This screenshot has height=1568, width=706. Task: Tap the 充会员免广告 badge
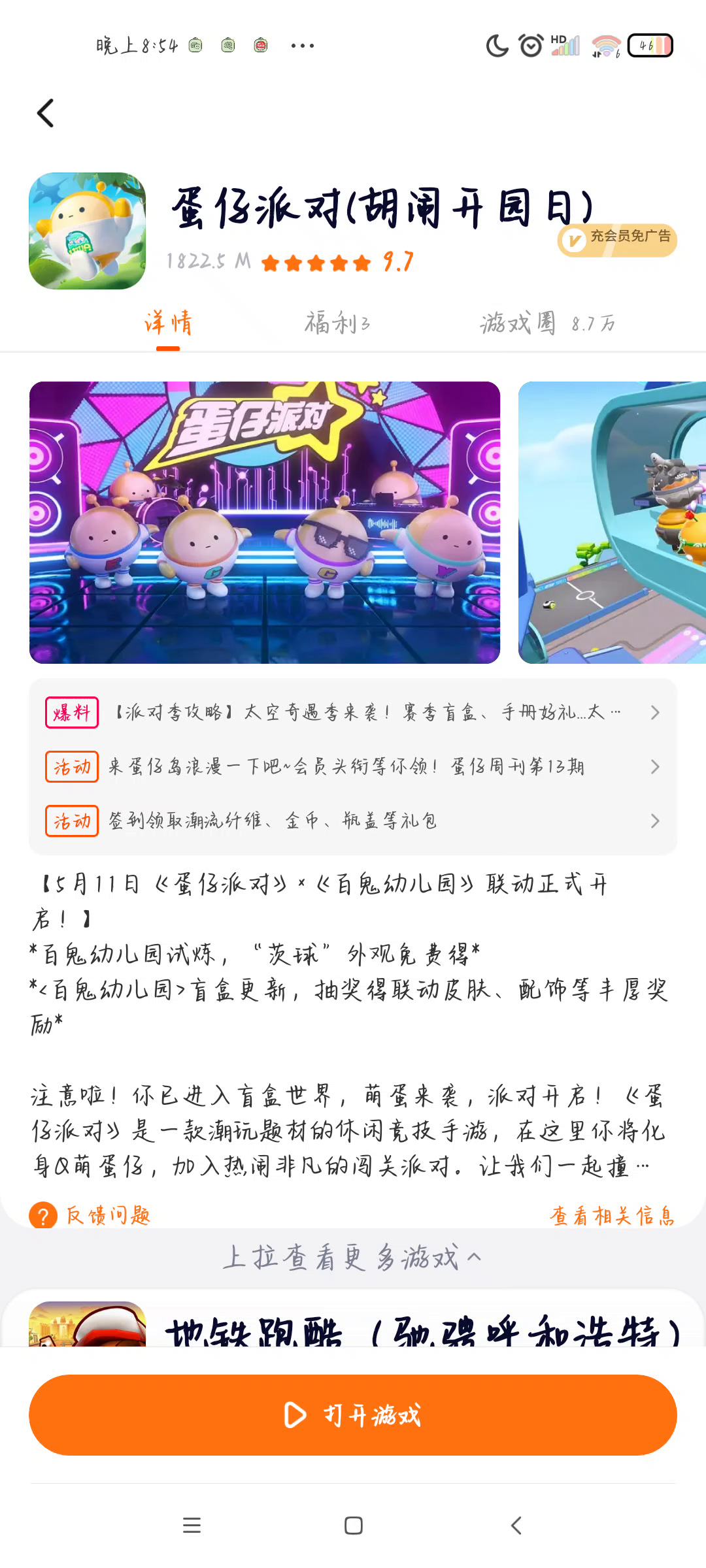617,239
